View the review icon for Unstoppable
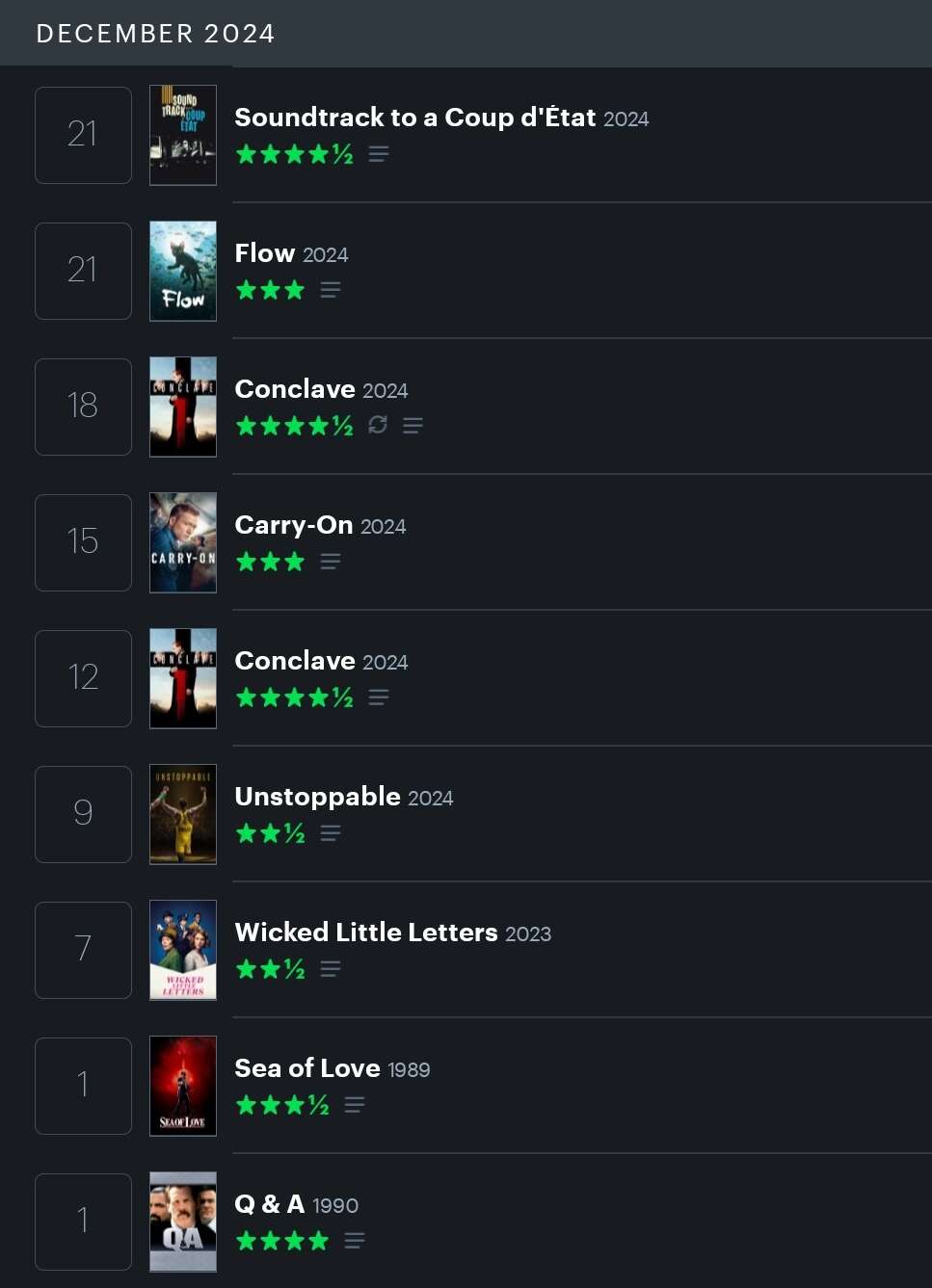 [331, 833]
